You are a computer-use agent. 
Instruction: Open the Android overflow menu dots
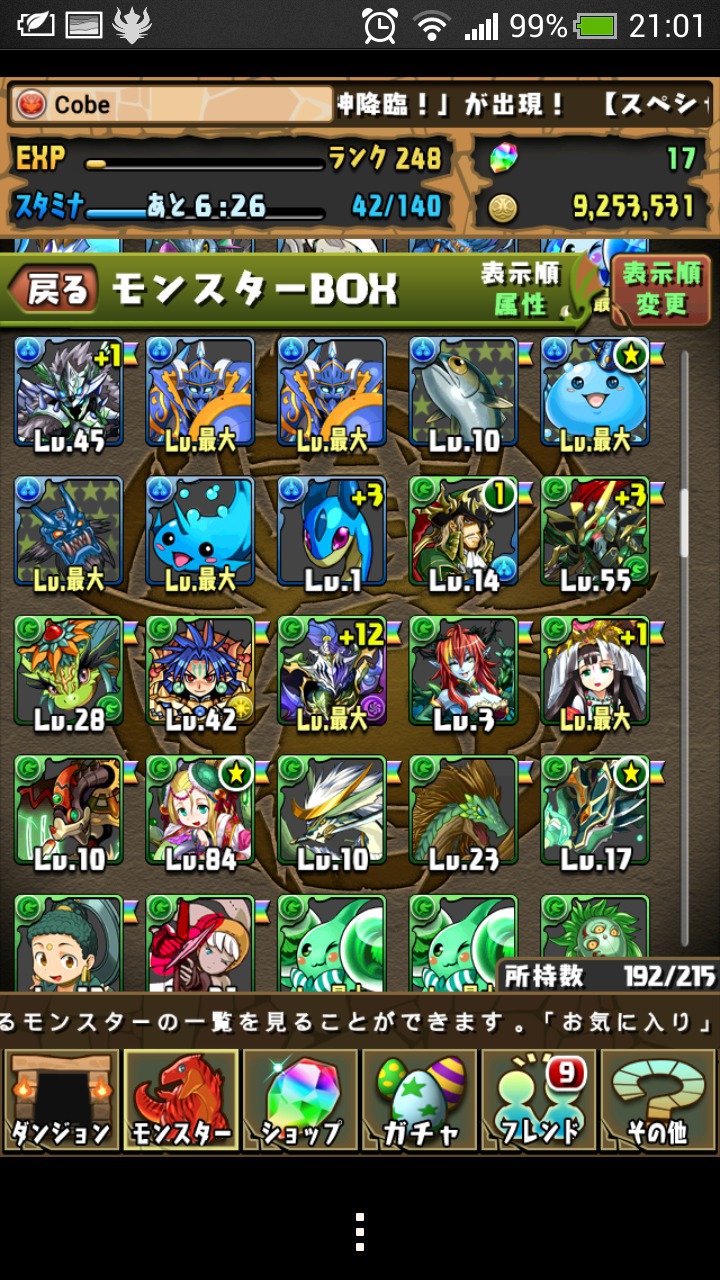coord(360,1232)
